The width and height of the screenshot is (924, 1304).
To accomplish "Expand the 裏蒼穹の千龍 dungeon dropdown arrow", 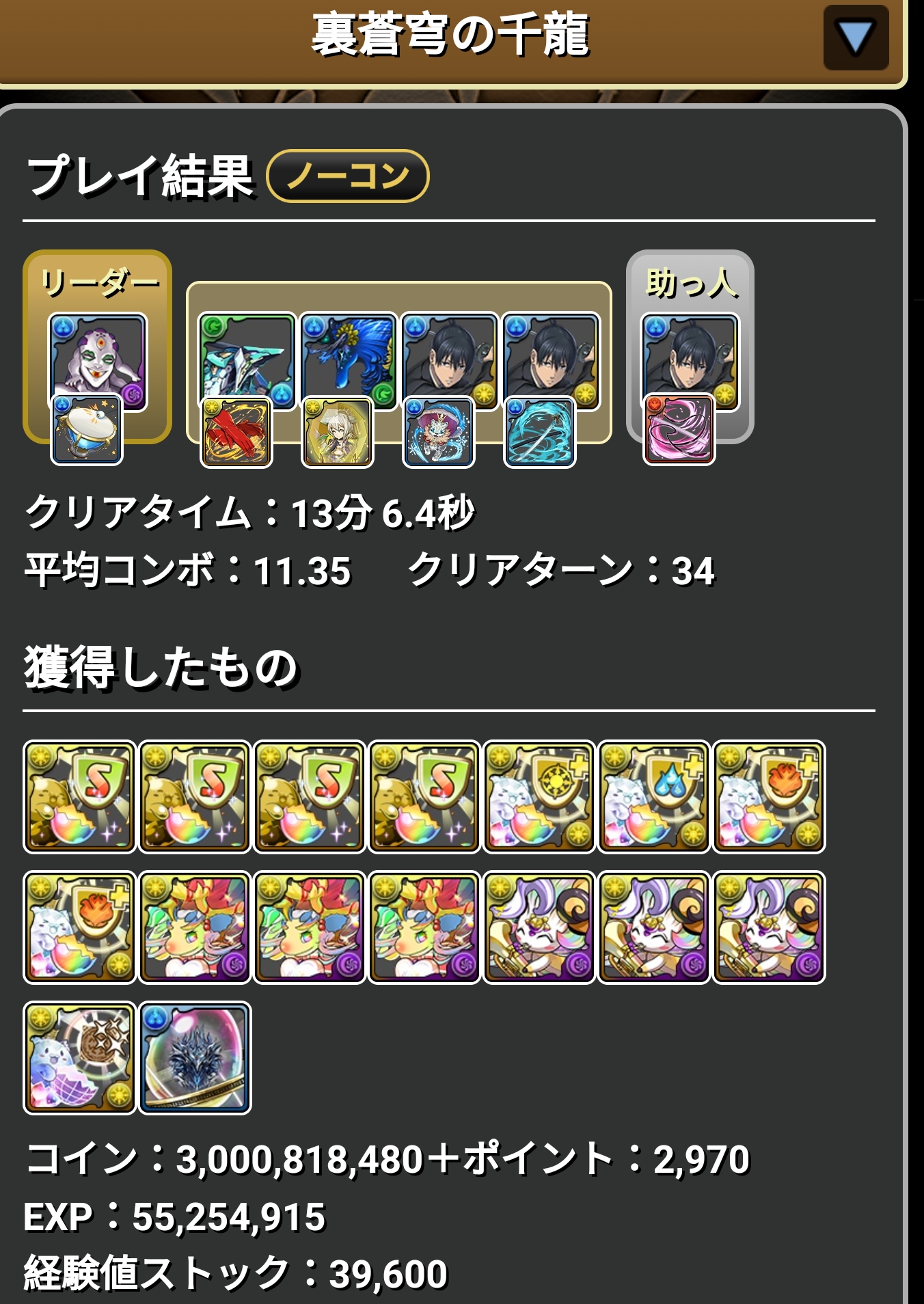I will tap(855, 38).
